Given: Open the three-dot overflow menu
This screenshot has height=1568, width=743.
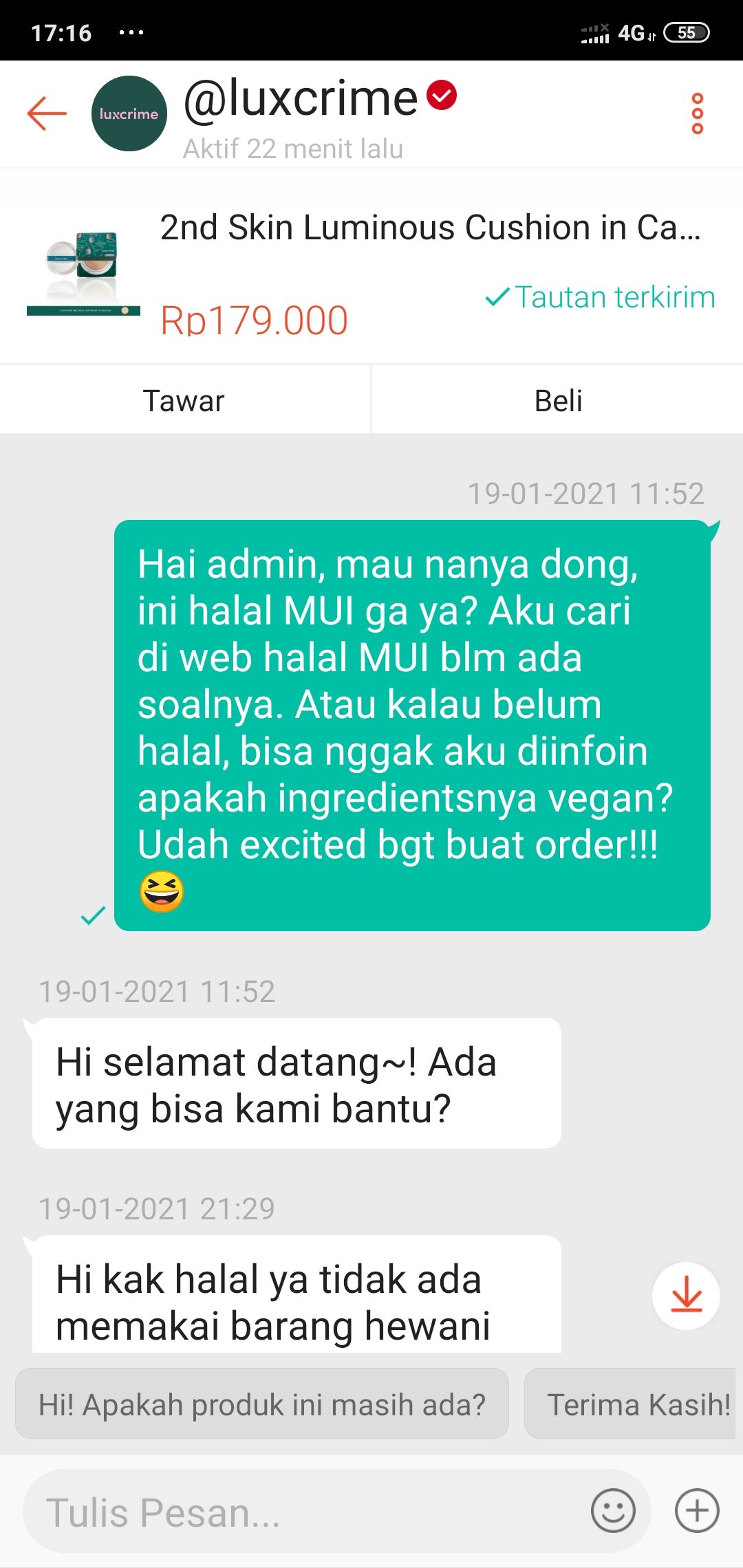Looking at the screenshot, I should click(x=697, y=113).
